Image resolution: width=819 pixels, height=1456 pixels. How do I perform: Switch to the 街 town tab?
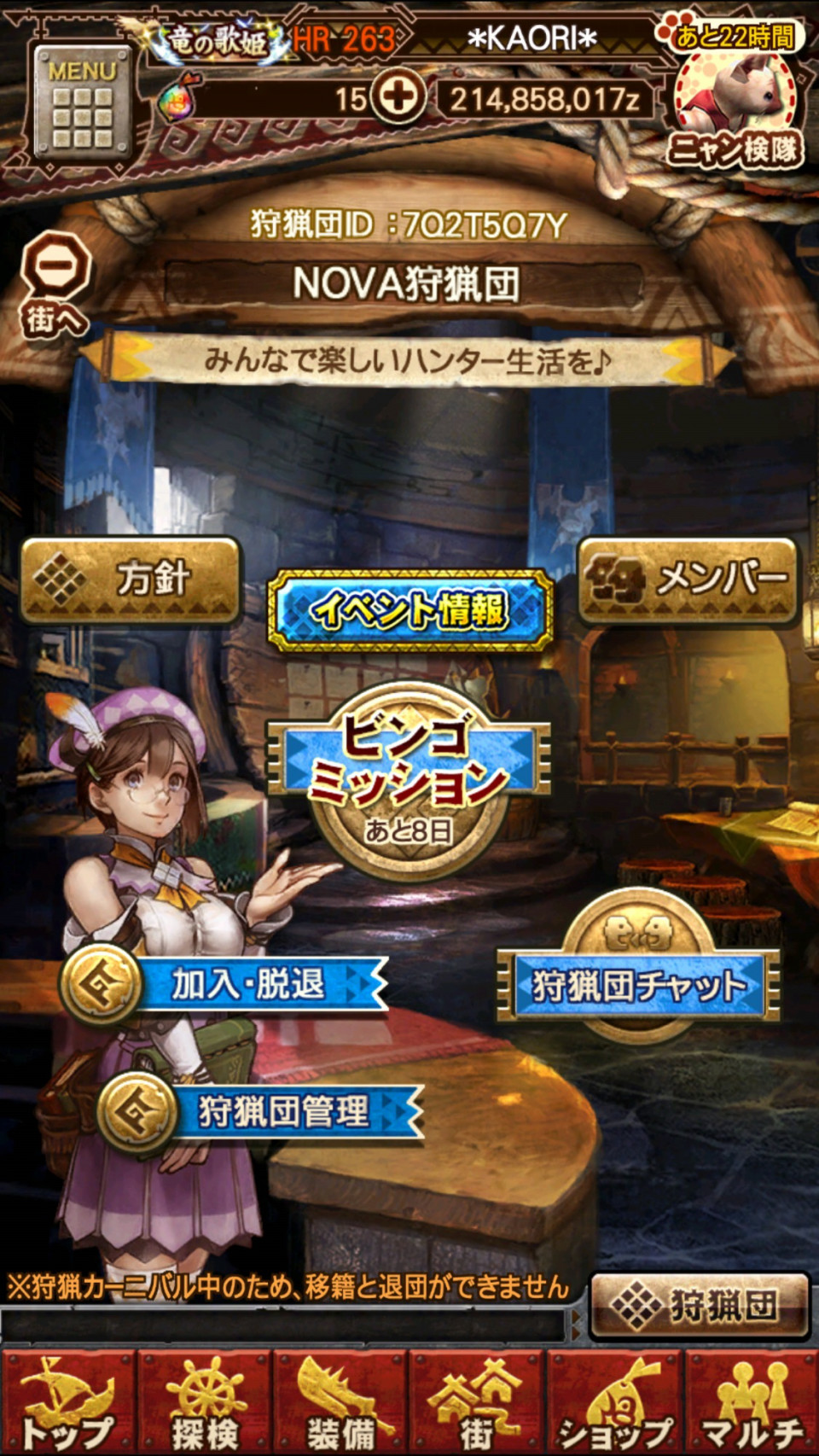point(478,1401)
